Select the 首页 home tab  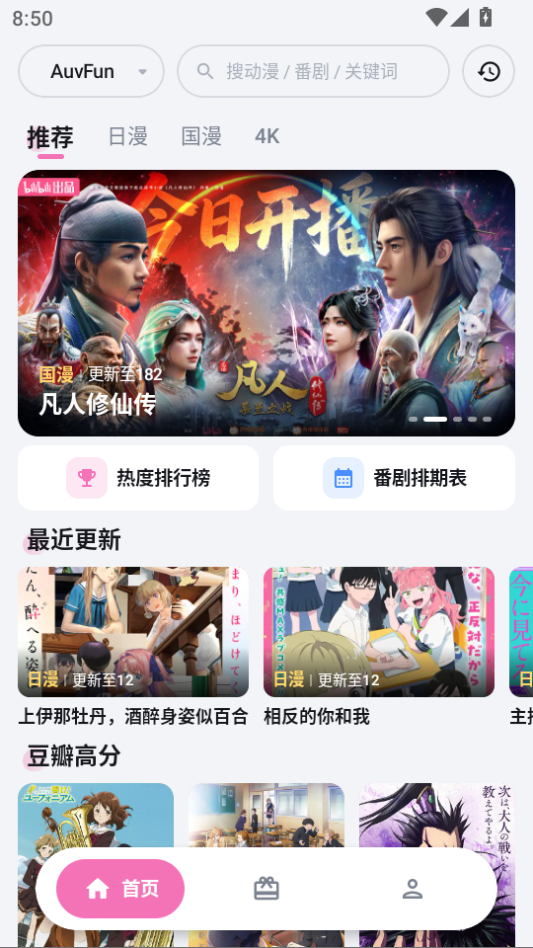point(120,889)
